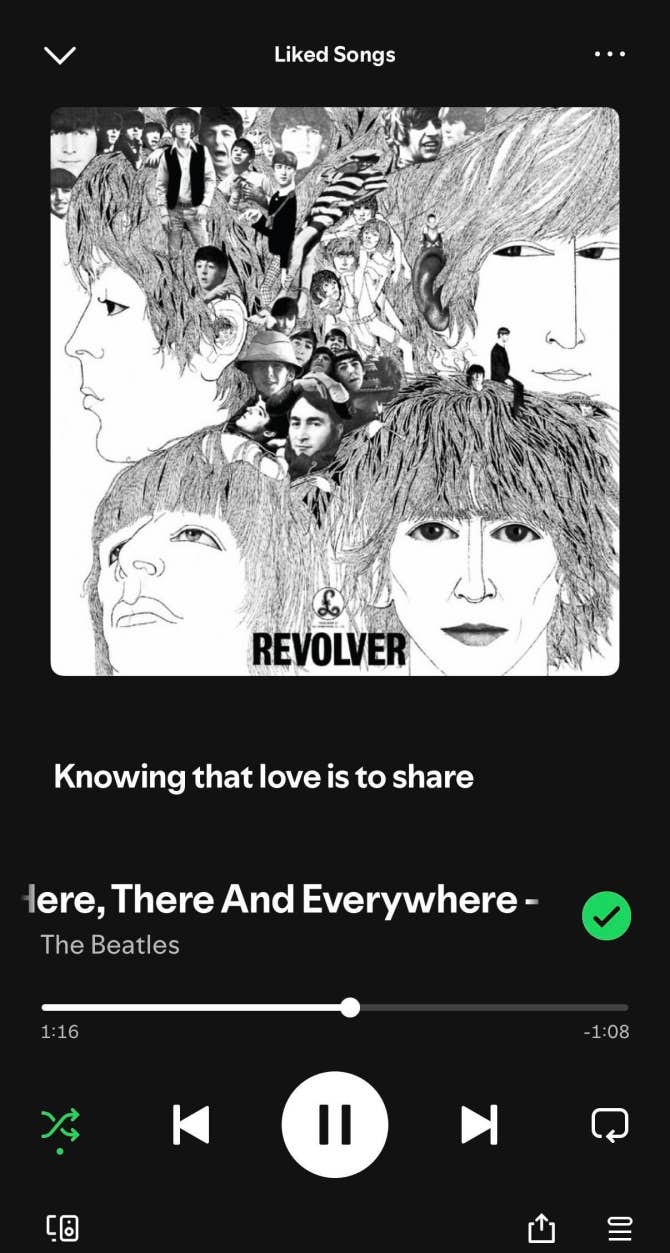Skip to next track

[x=479, y=1125]
